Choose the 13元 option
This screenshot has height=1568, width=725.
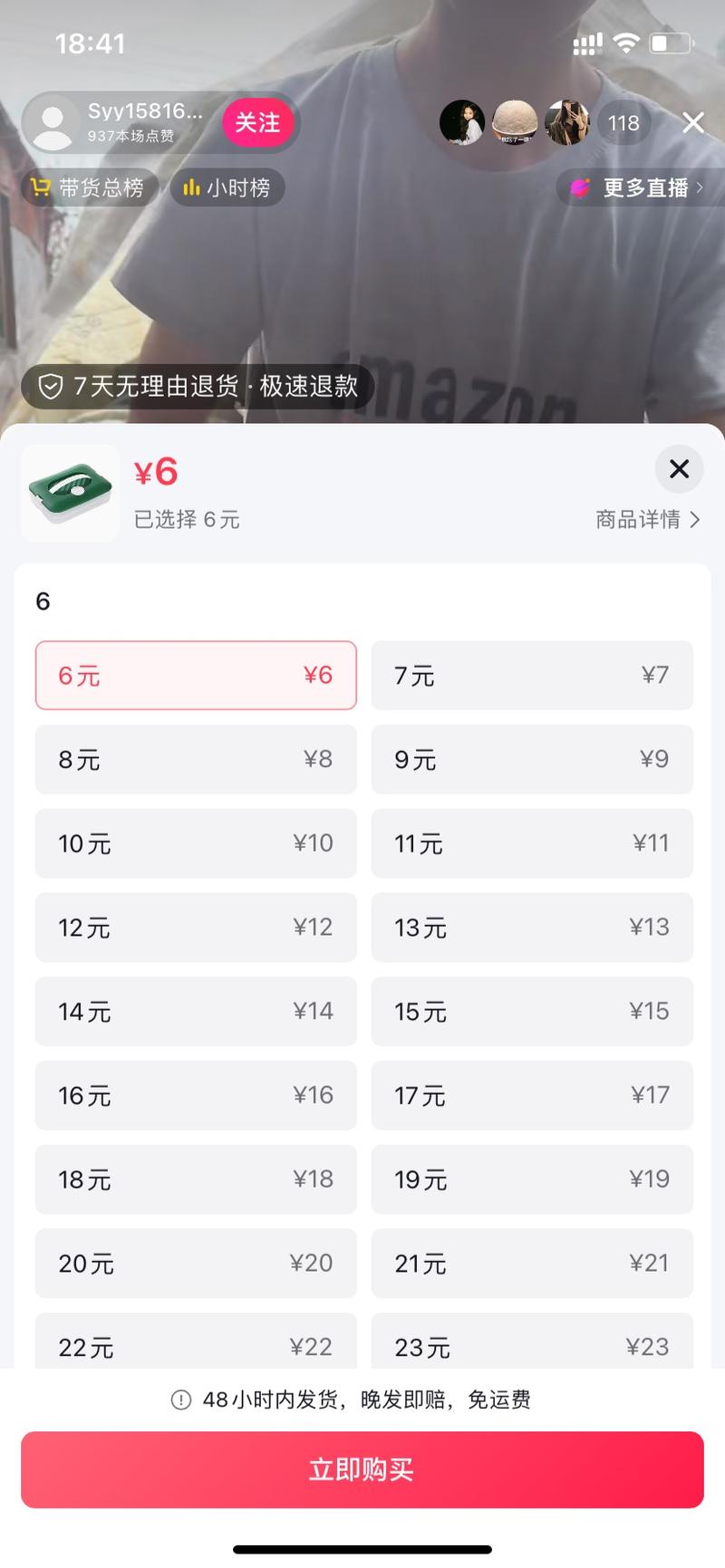[532, 927]
